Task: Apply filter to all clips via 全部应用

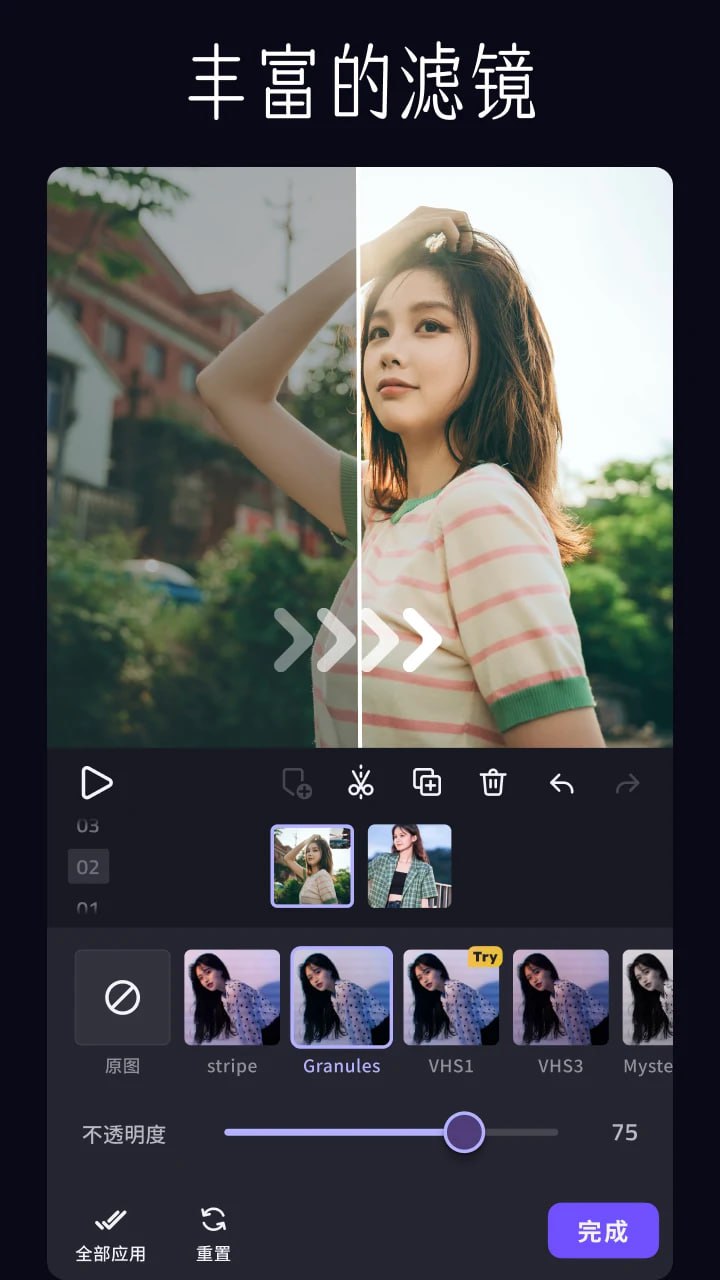Action: tap(110, 1232)
